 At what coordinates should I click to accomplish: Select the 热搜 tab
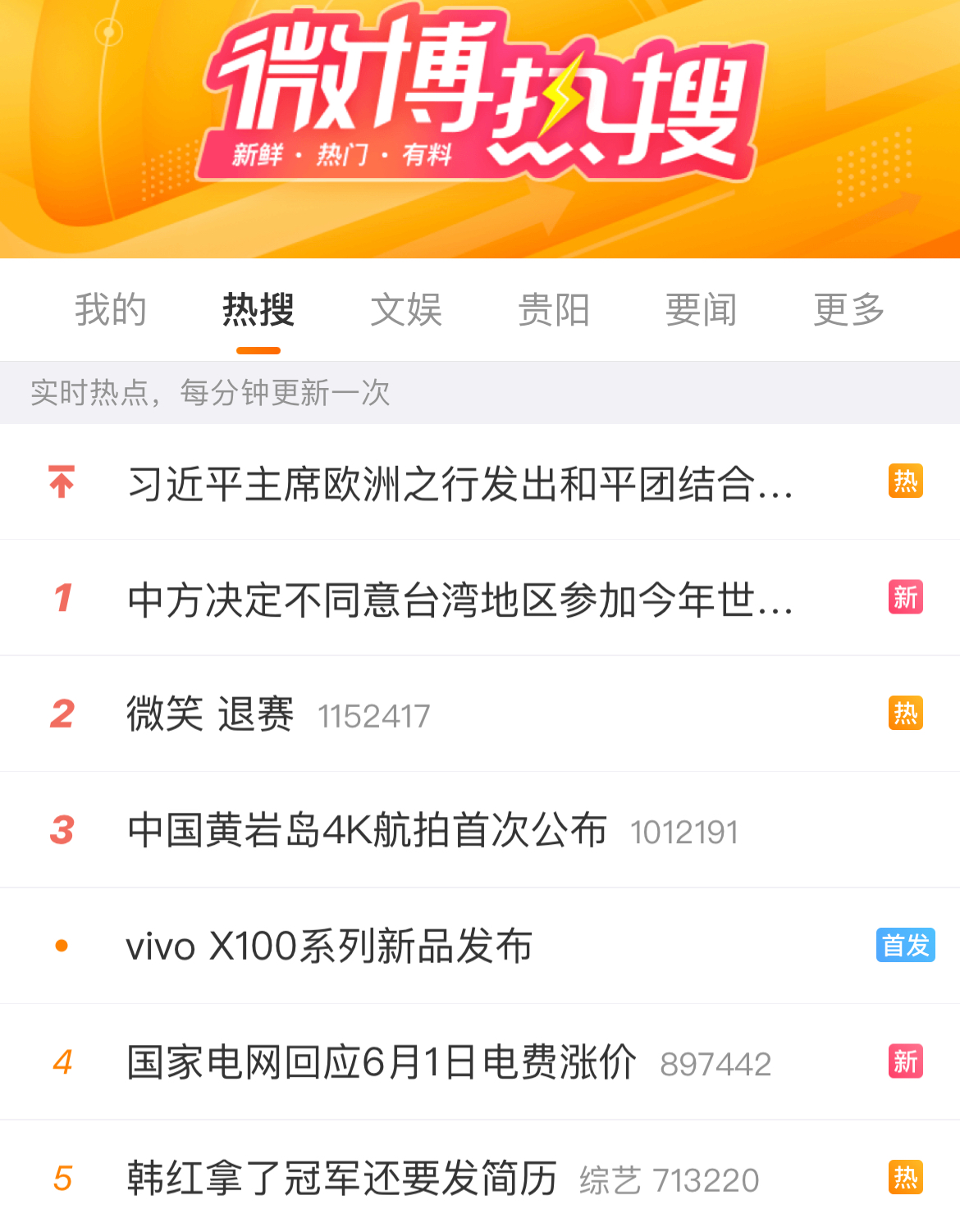(x=258, y=310)
